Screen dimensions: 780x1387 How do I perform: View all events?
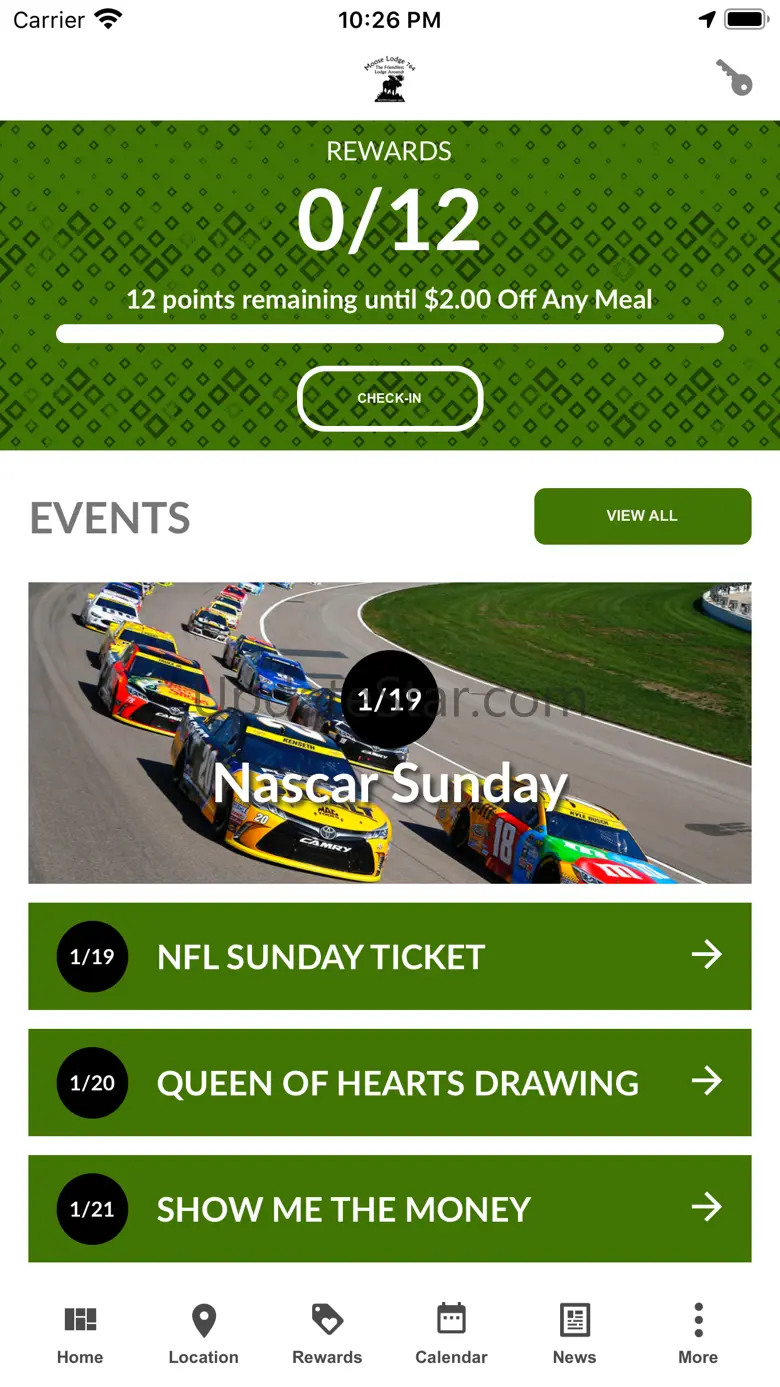[x=642, y=516]
